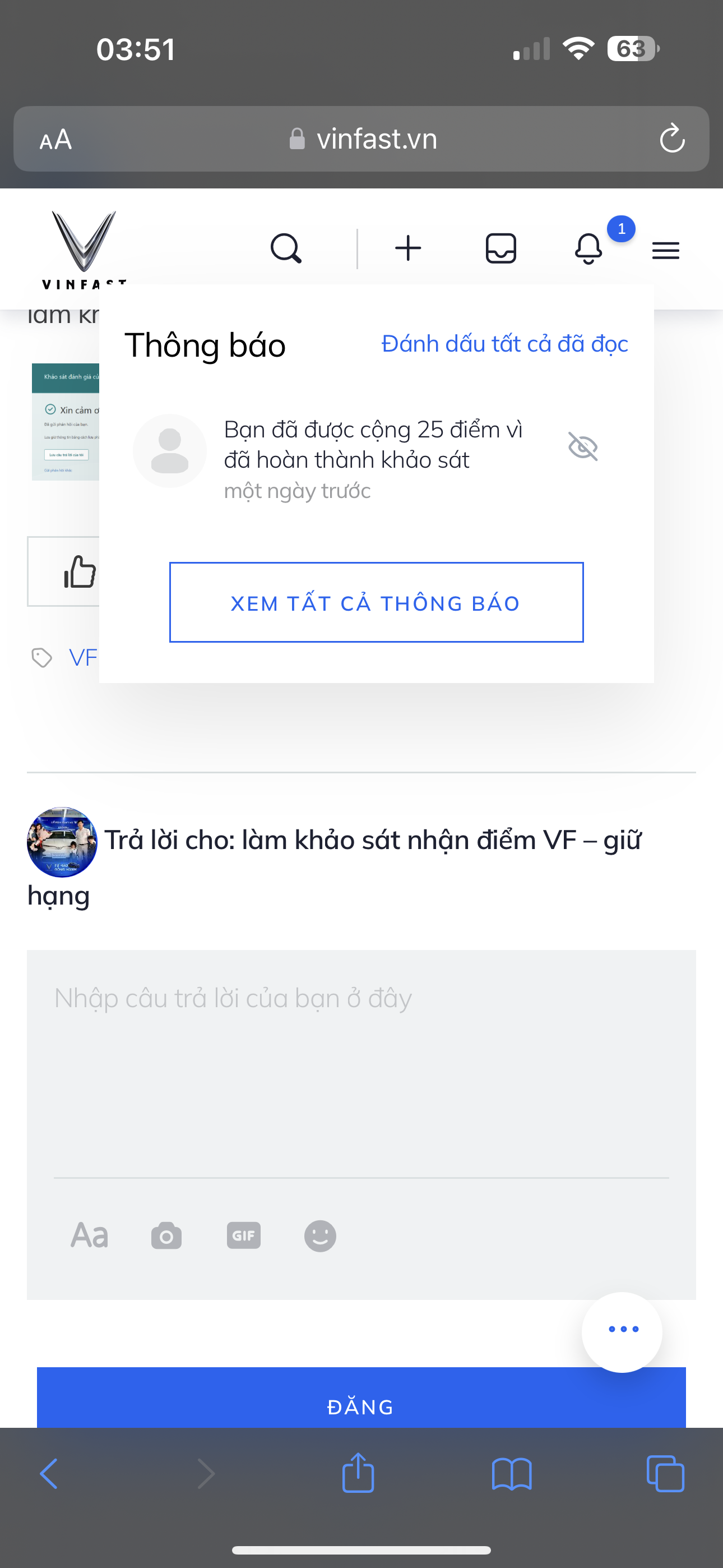Attach a photo with camera icon
The height and width of the screenshot is (1568, 723).
click(x=166, y=1236)
